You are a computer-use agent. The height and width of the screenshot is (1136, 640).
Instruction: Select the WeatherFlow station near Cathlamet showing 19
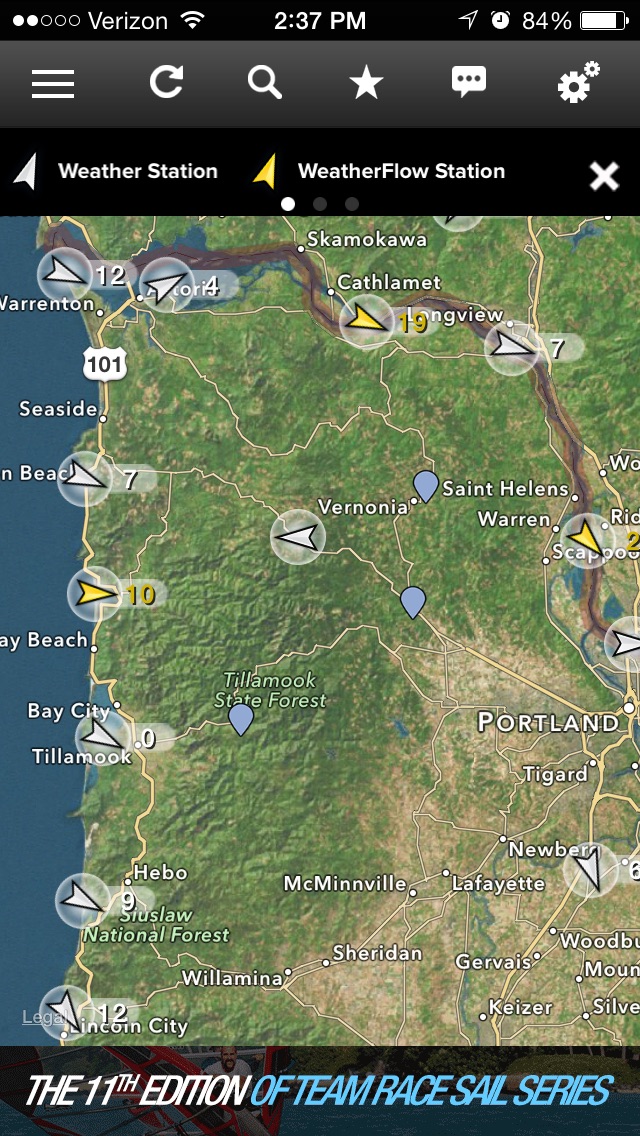click(x=367, y=320)
